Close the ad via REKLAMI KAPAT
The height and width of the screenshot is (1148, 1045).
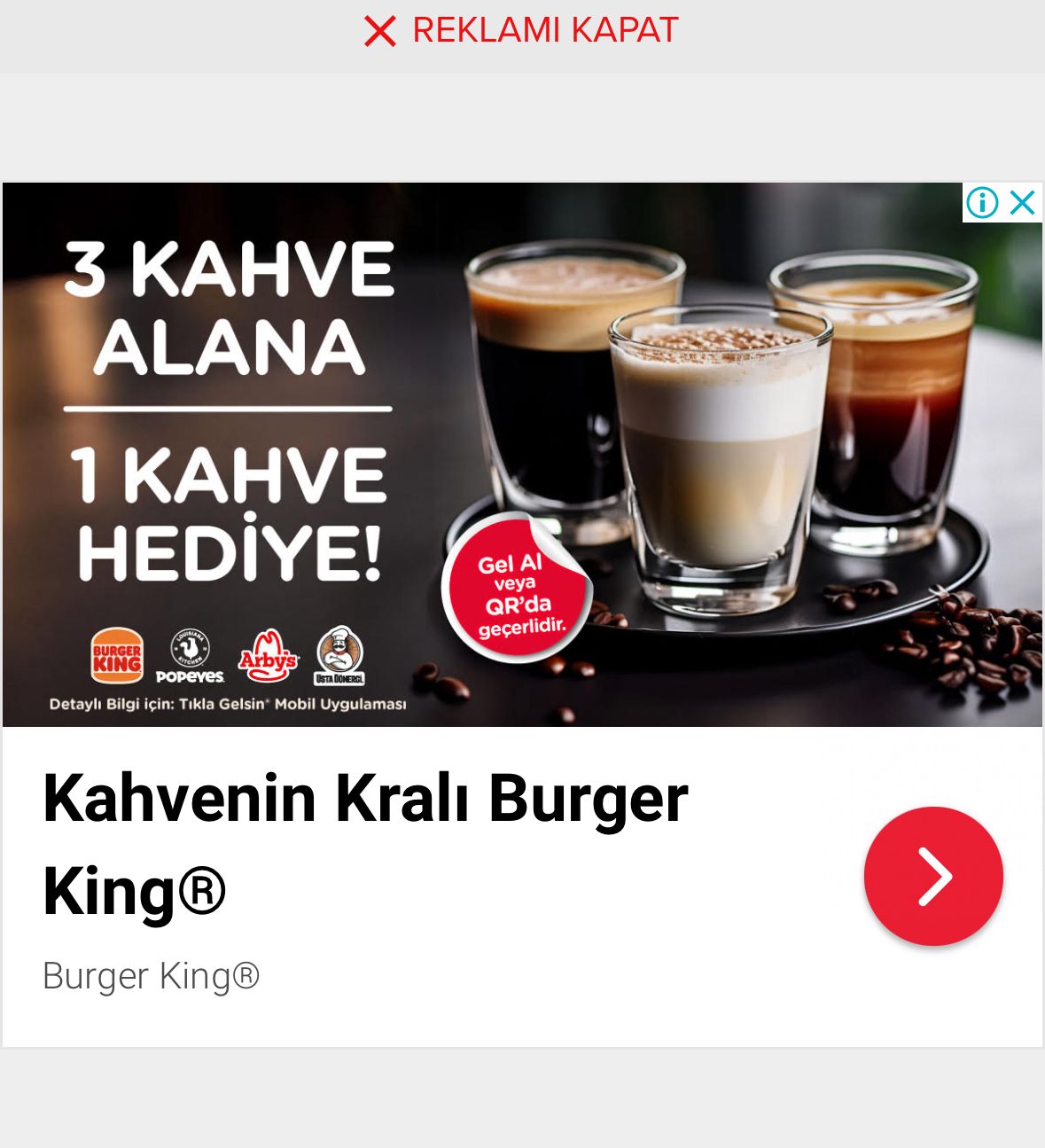(x=521, y=31)
